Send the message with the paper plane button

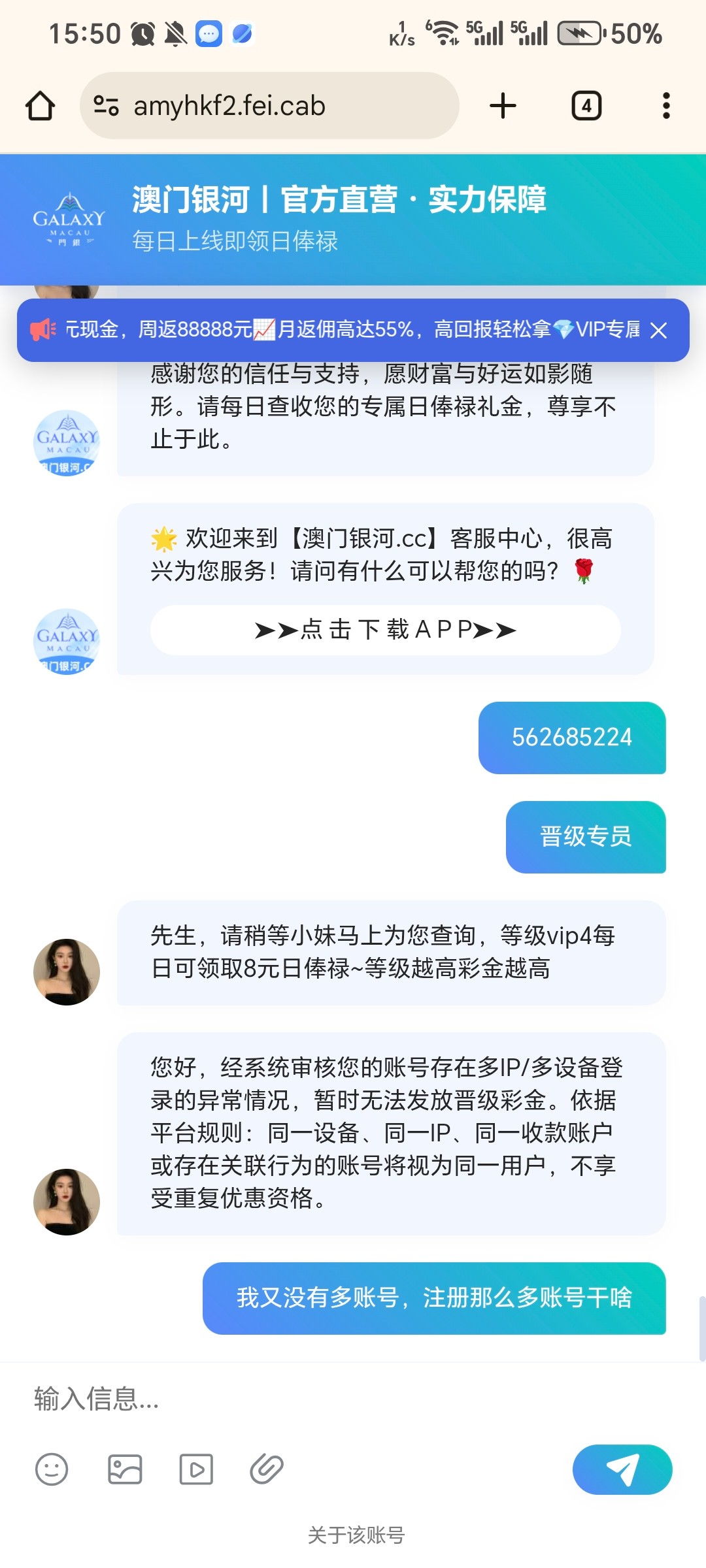622,1469
